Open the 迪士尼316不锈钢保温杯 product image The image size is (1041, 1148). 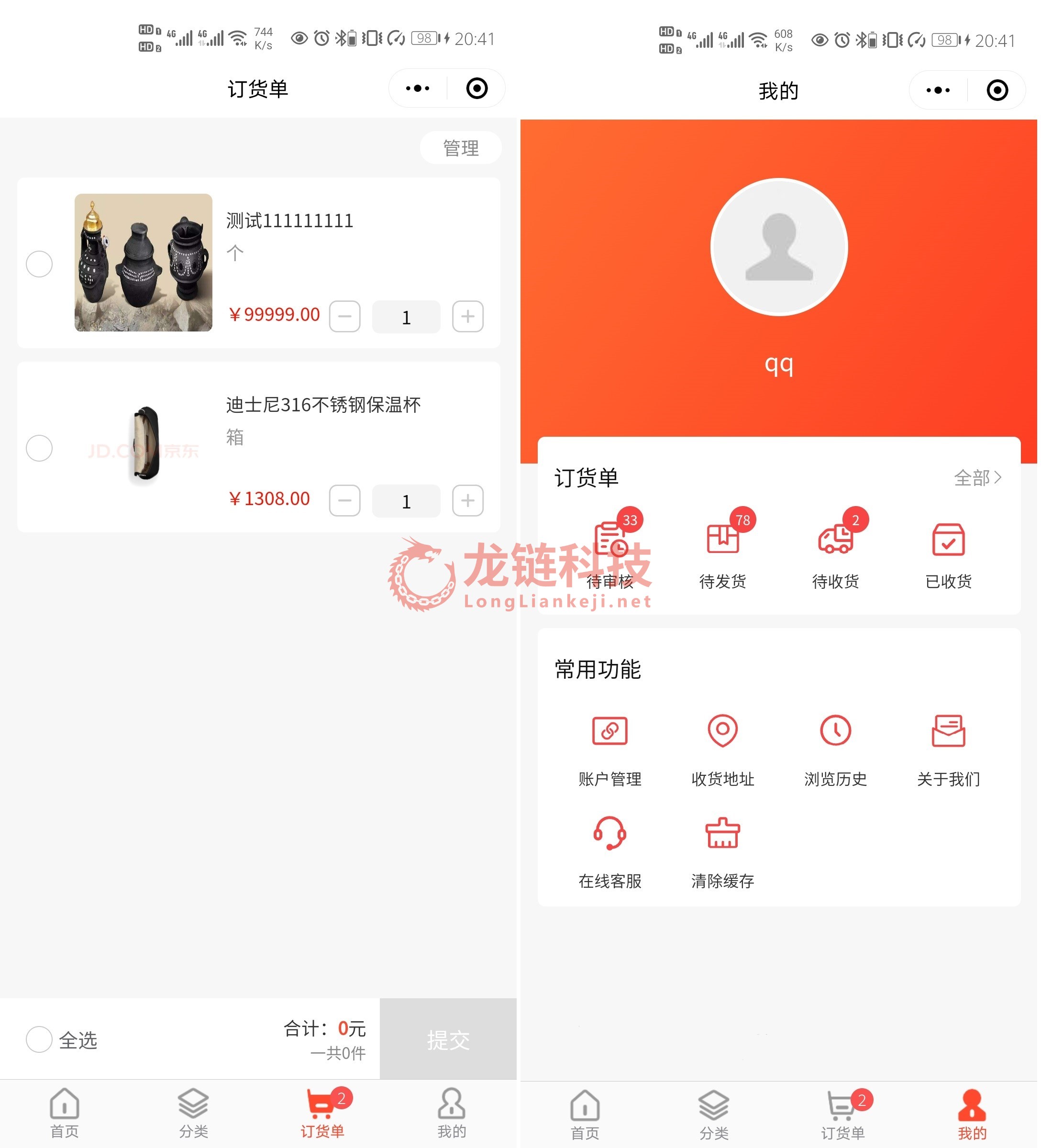[144, 446]
